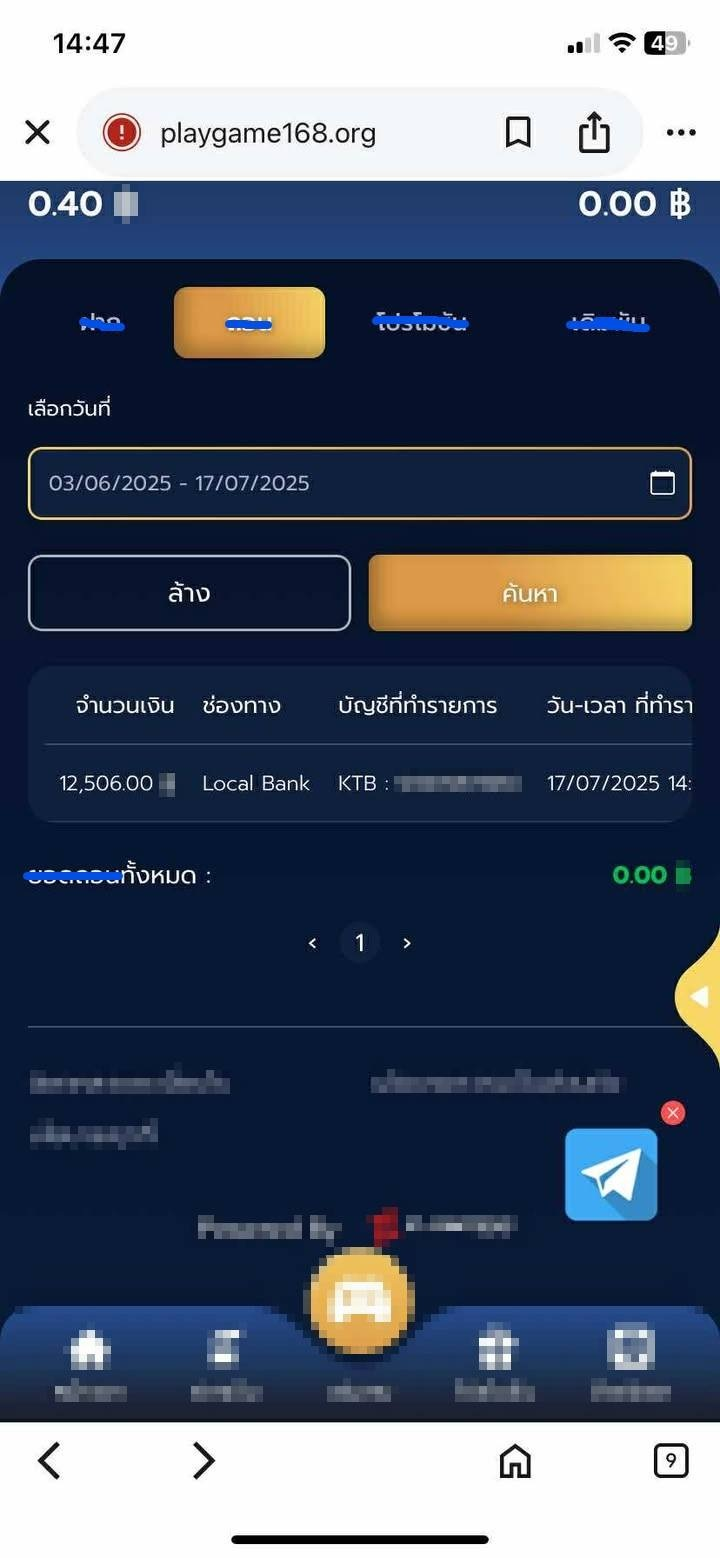Select page 1 in pagination
The image size is (720, 1558).
(x=360, y=943)
